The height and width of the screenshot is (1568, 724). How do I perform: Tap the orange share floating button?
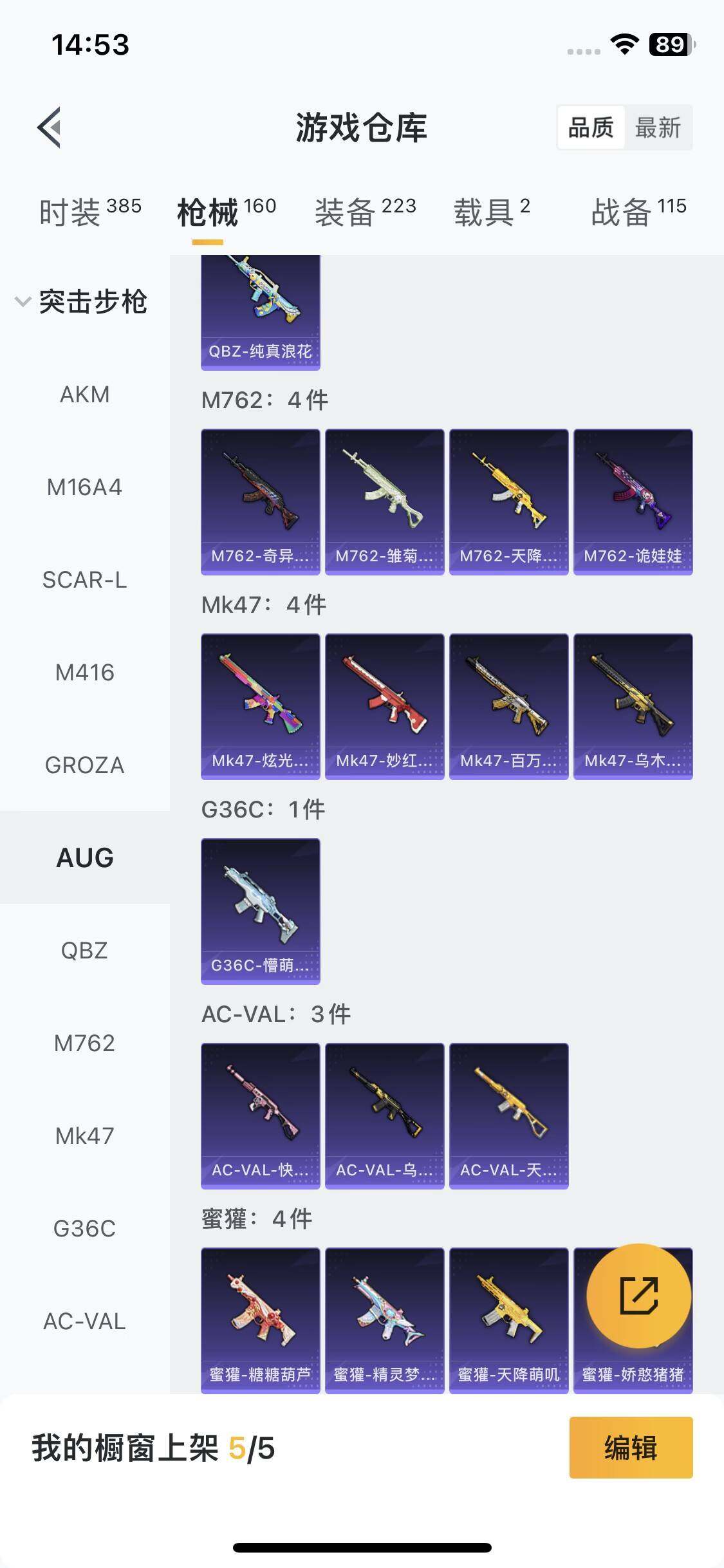point(638,1296)
